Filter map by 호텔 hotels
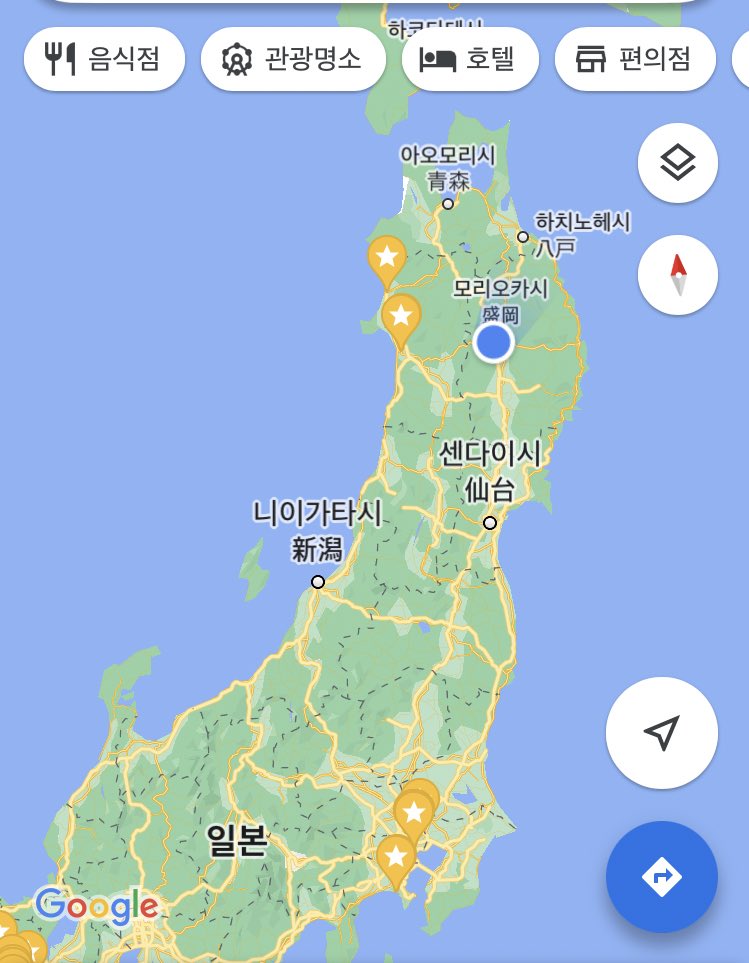The height and width of the screenshot is (963, 749). point(470,59)
